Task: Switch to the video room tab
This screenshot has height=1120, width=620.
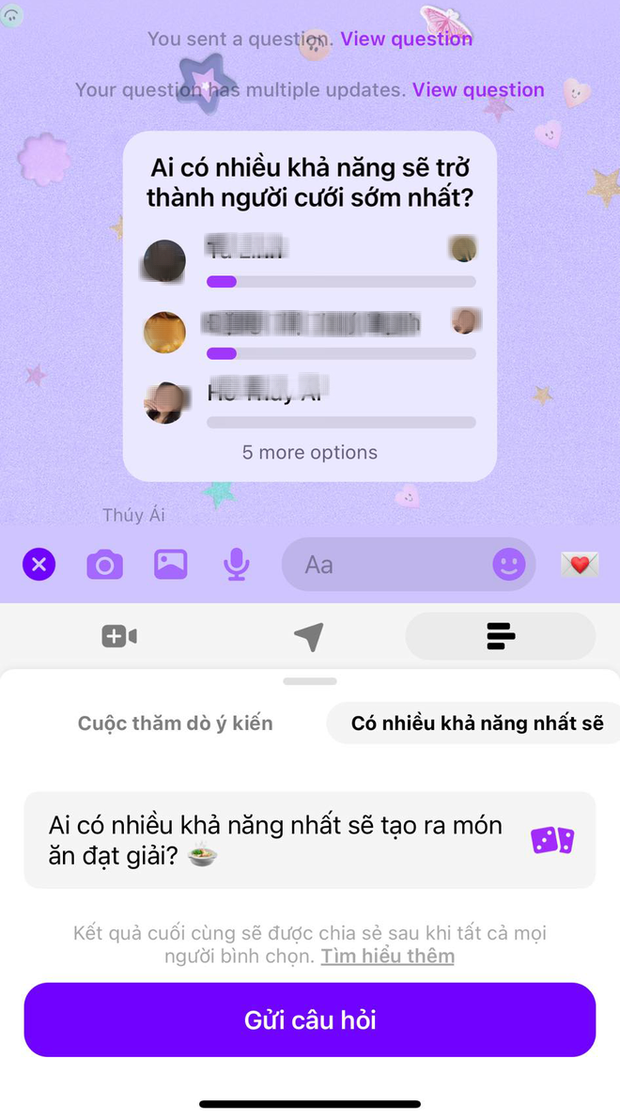Action: tap(119, 636)
